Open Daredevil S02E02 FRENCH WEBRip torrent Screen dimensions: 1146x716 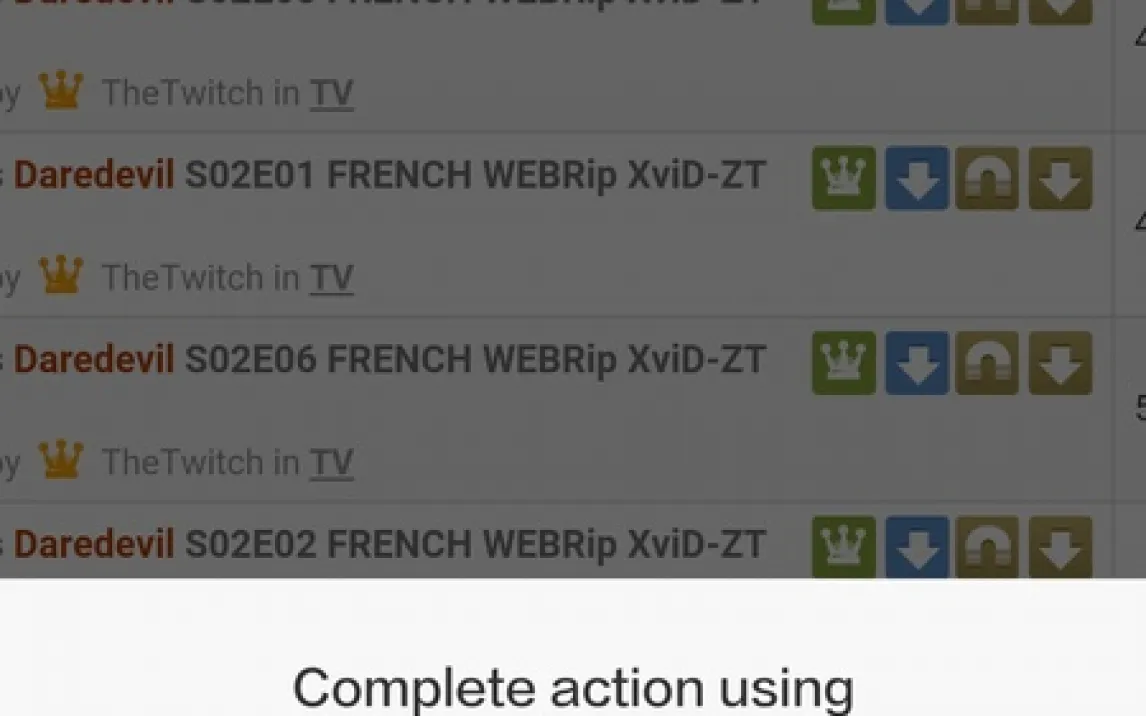[390, 545]
